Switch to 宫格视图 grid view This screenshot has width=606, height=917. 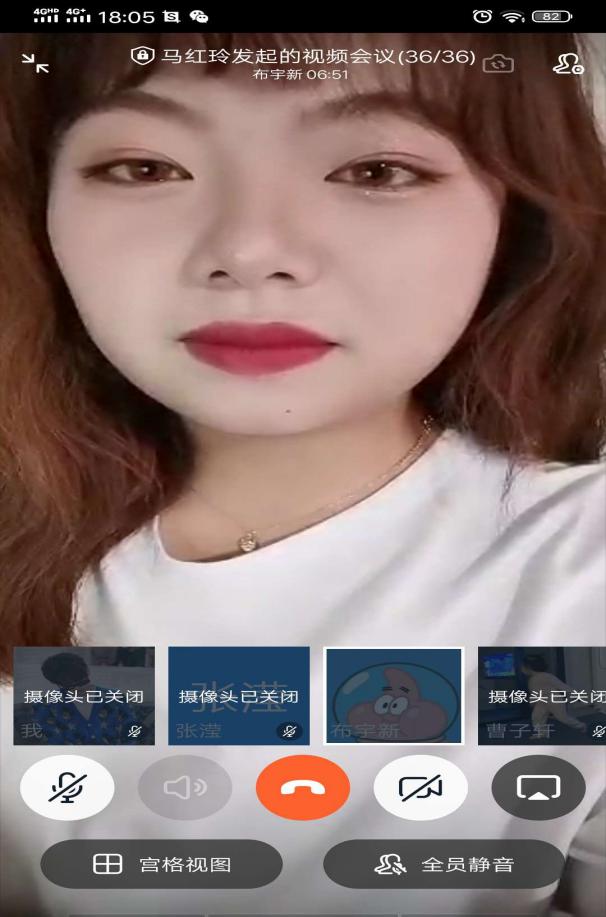point(161,864)
